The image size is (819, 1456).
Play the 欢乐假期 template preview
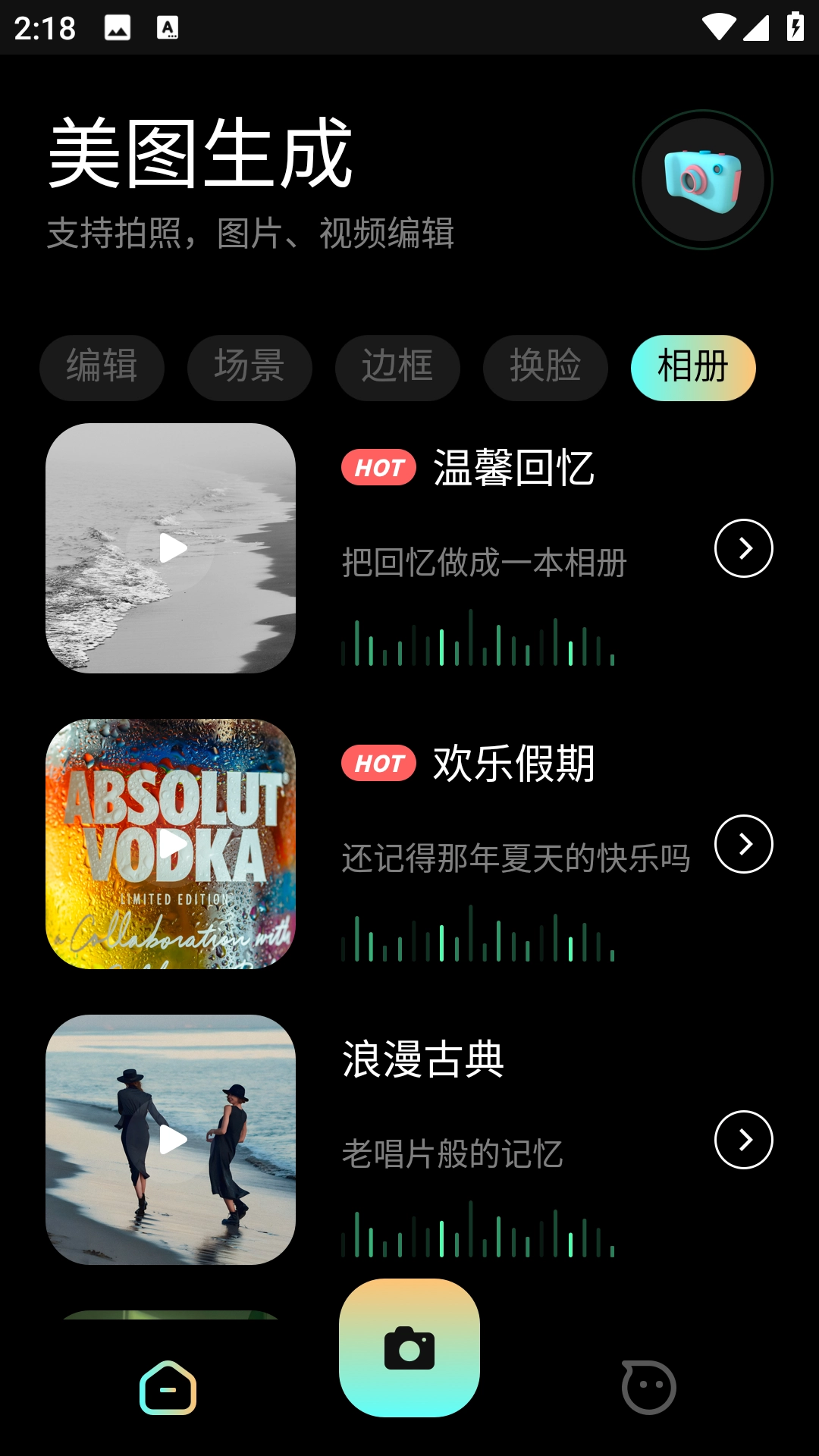tap(171, 844)
